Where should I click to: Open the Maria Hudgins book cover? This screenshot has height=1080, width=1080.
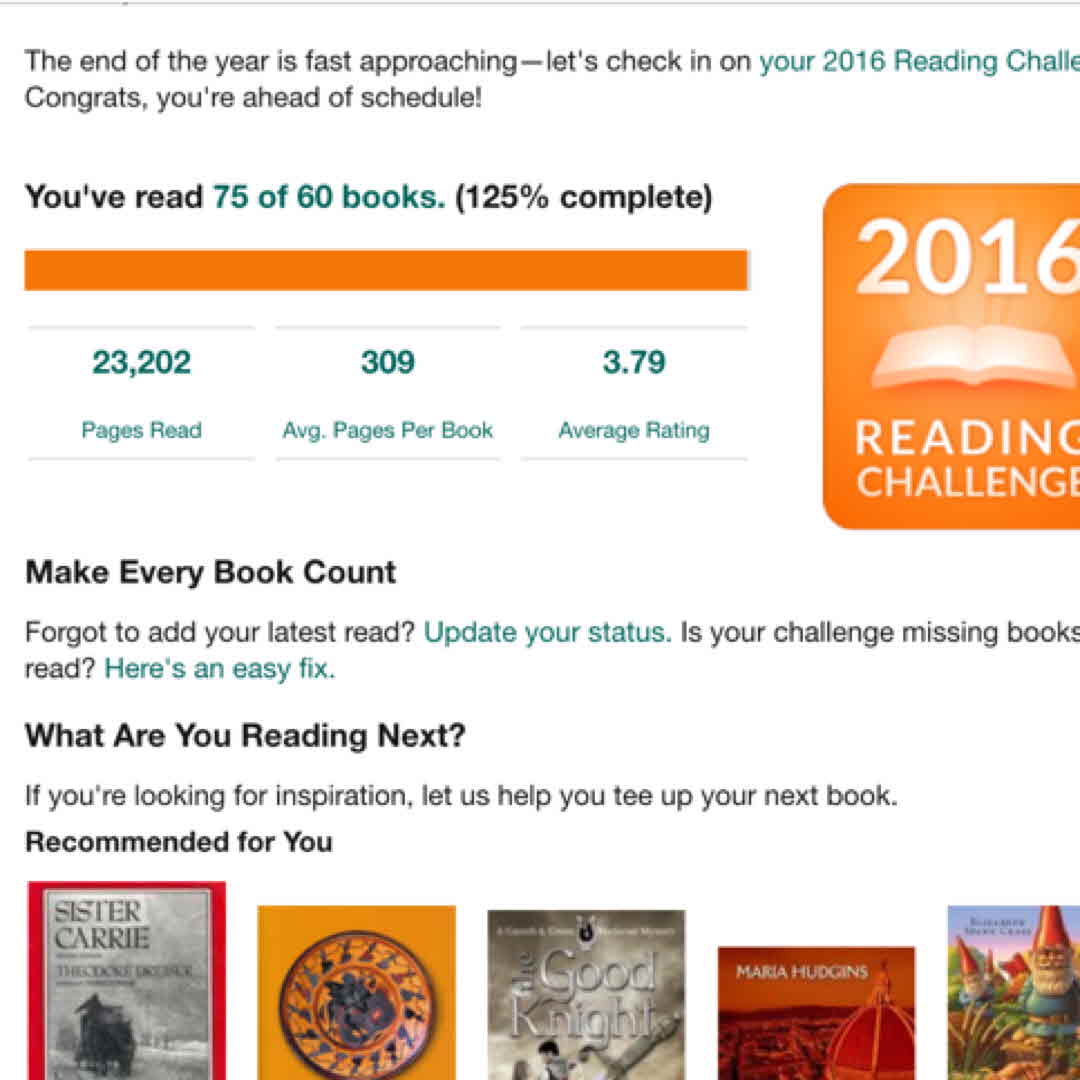tap(816, 1012)
